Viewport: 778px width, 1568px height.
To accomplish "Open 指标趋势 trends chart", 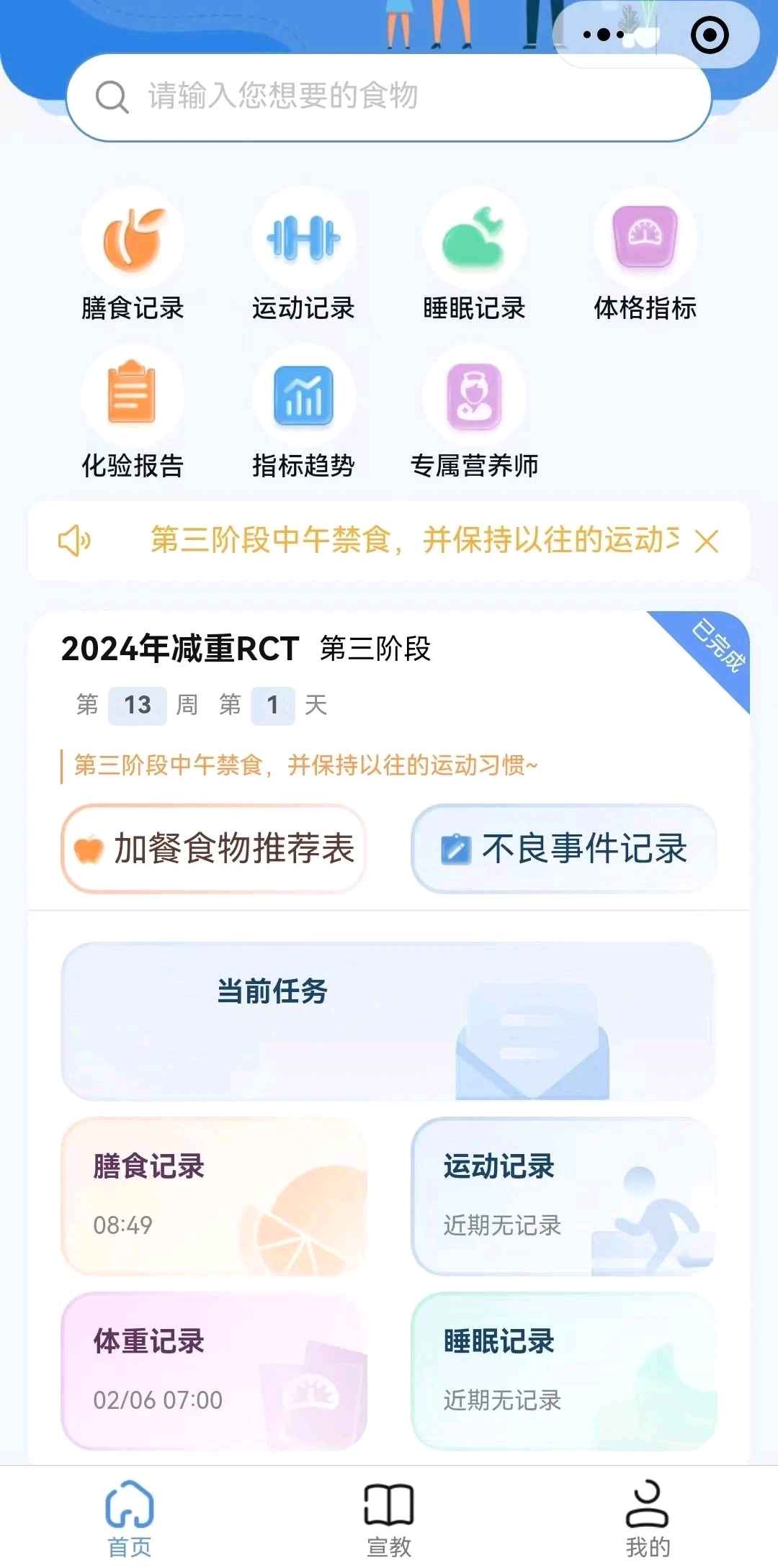I will 303,397.
